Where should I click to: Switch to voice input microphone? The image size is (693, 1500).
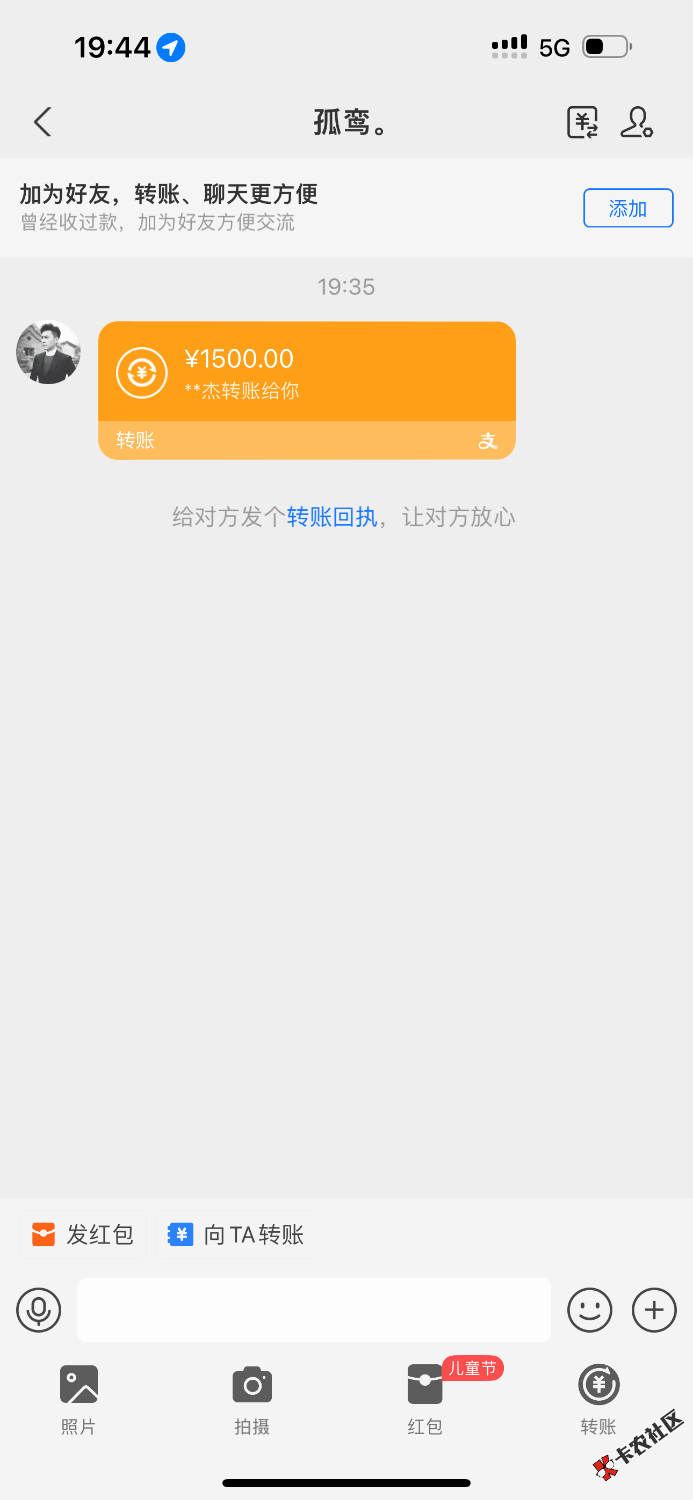[39, 1309]
